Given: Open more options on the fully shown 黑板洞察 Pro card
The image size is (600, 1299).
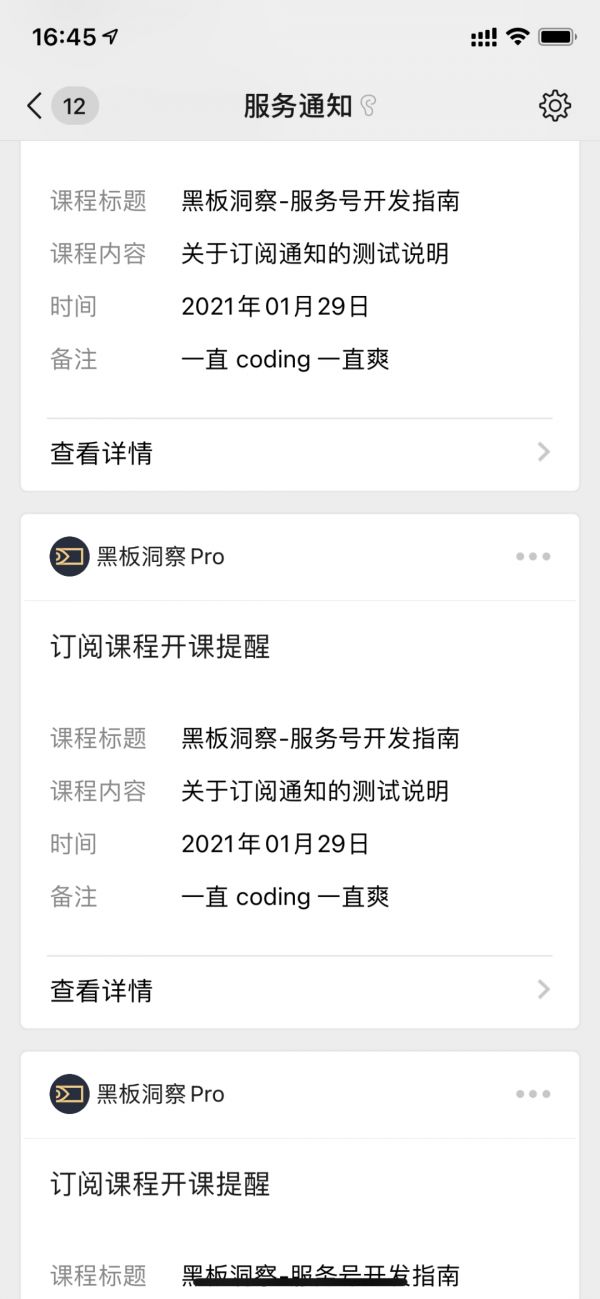Looking at the screenshot, I should click(533, 557).
